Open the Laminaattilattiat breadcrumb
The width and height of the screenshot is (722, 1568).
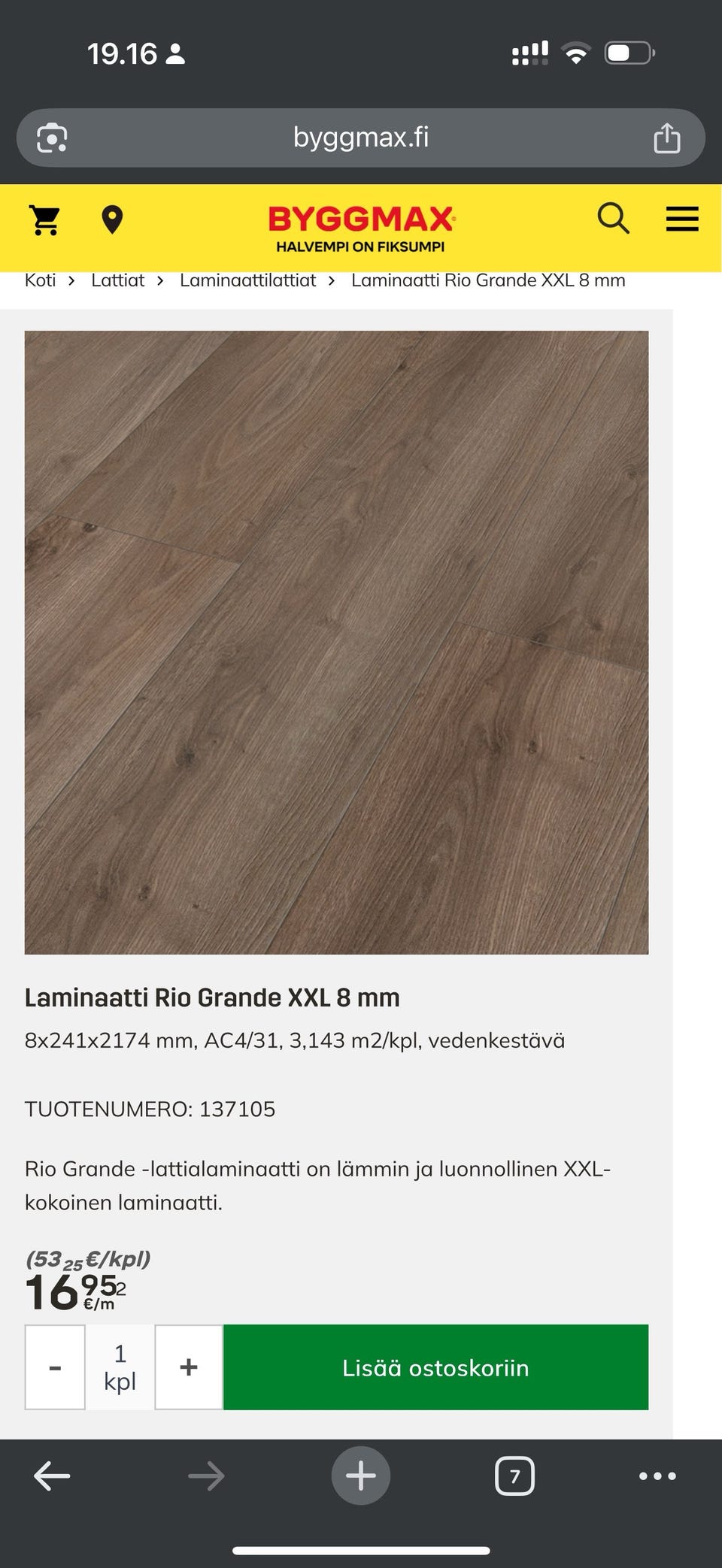coord(248,280)
